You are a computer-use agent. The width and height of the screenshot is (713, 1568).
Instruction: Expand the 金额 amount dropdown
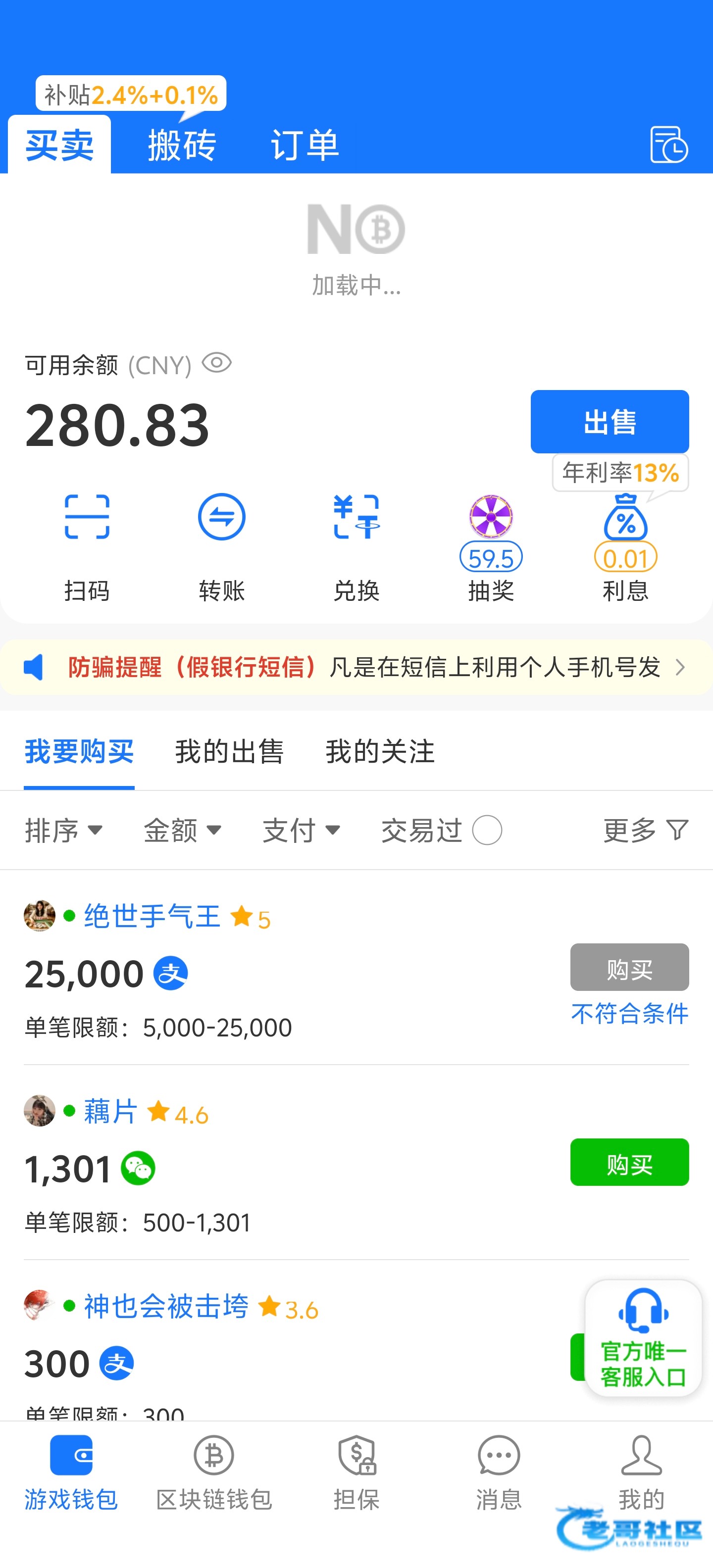pos(183,830)
